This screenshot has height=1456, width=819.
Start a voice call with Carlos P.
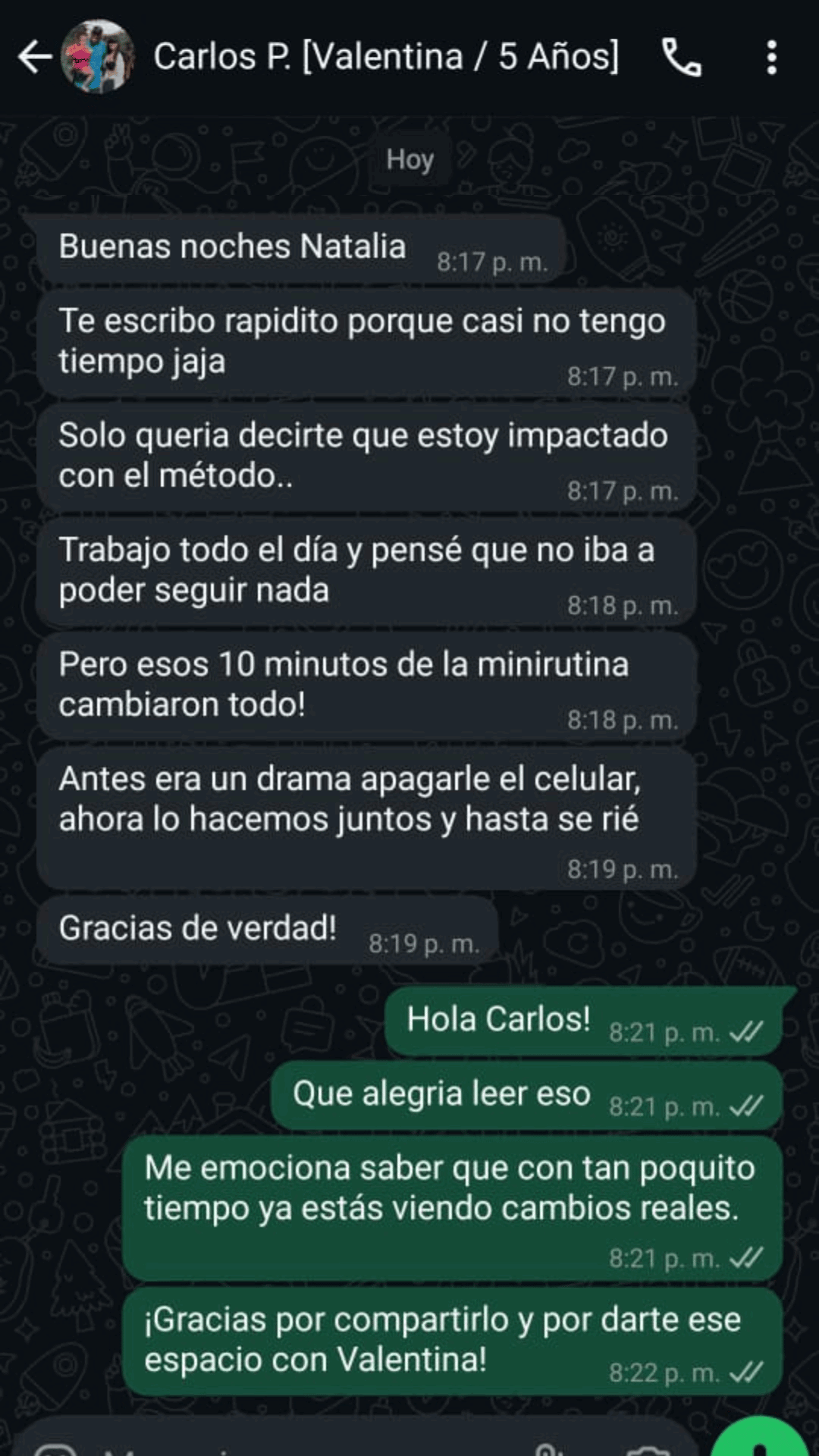(x=681, y=58)
